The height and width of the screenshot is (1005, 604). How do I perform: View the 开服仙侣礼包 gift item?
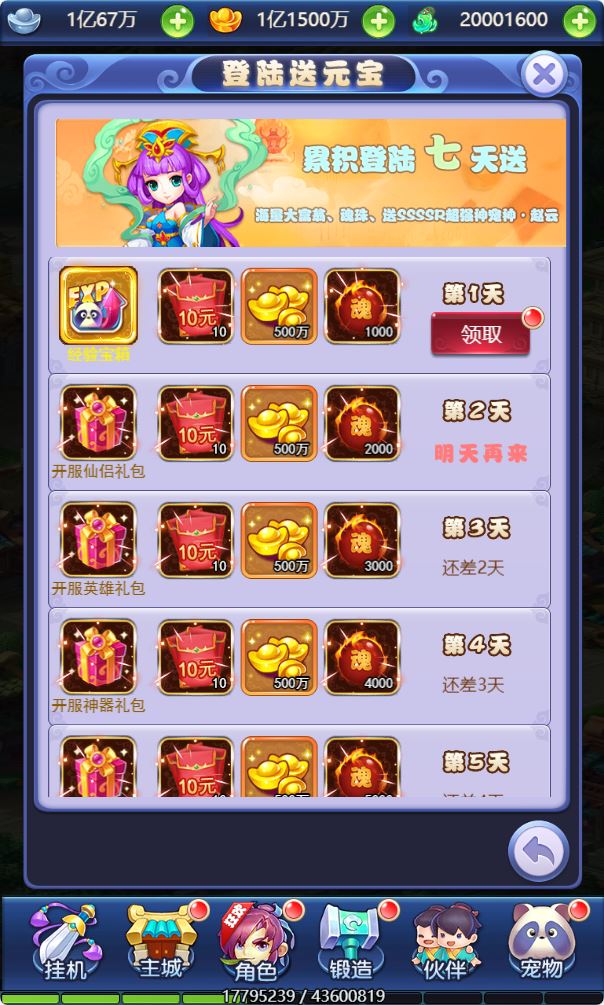coord(98,423)
